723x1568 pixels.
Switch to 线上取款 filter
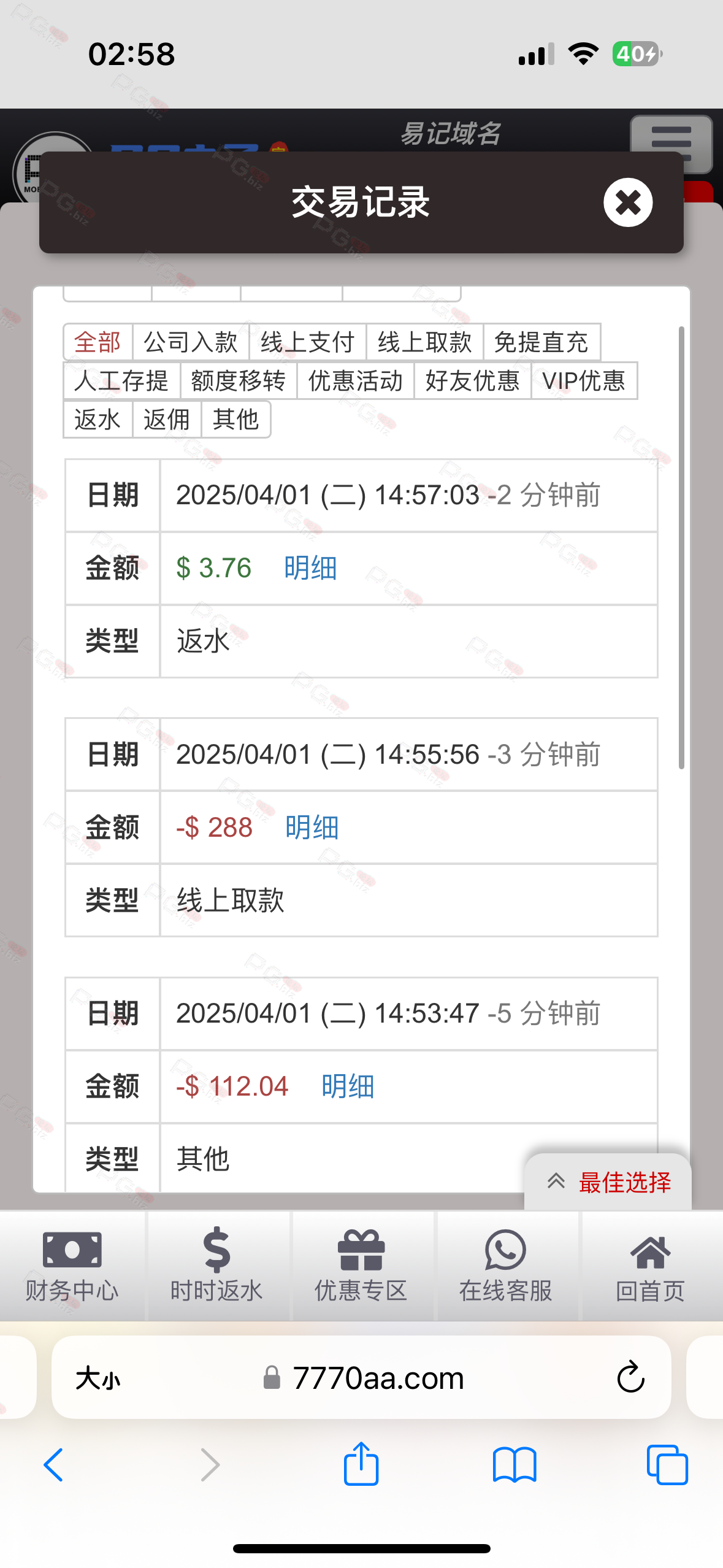pos(424,342)
